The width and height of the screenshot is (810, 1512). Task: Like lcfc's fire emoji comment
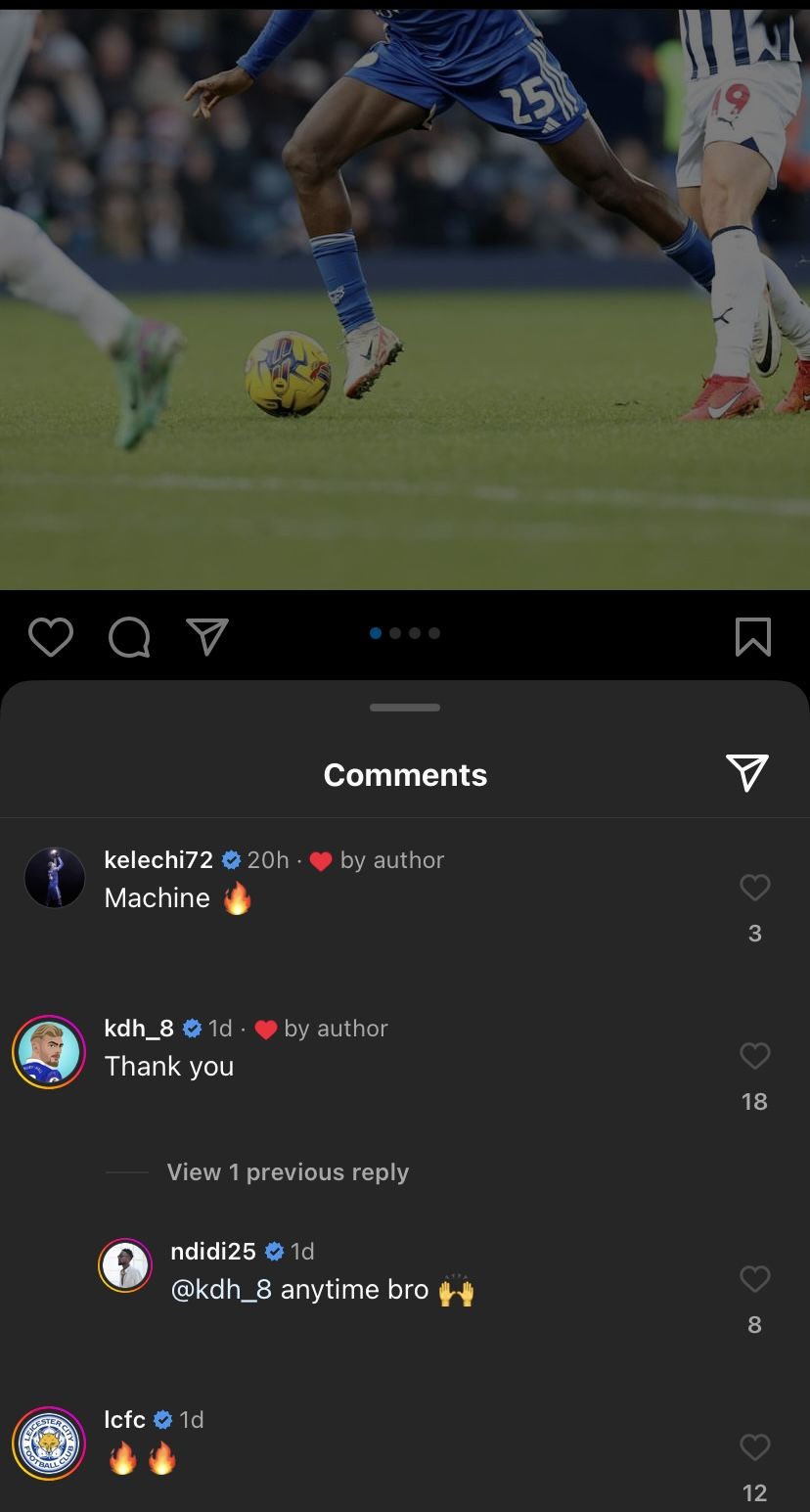[x=754, y=1447]
